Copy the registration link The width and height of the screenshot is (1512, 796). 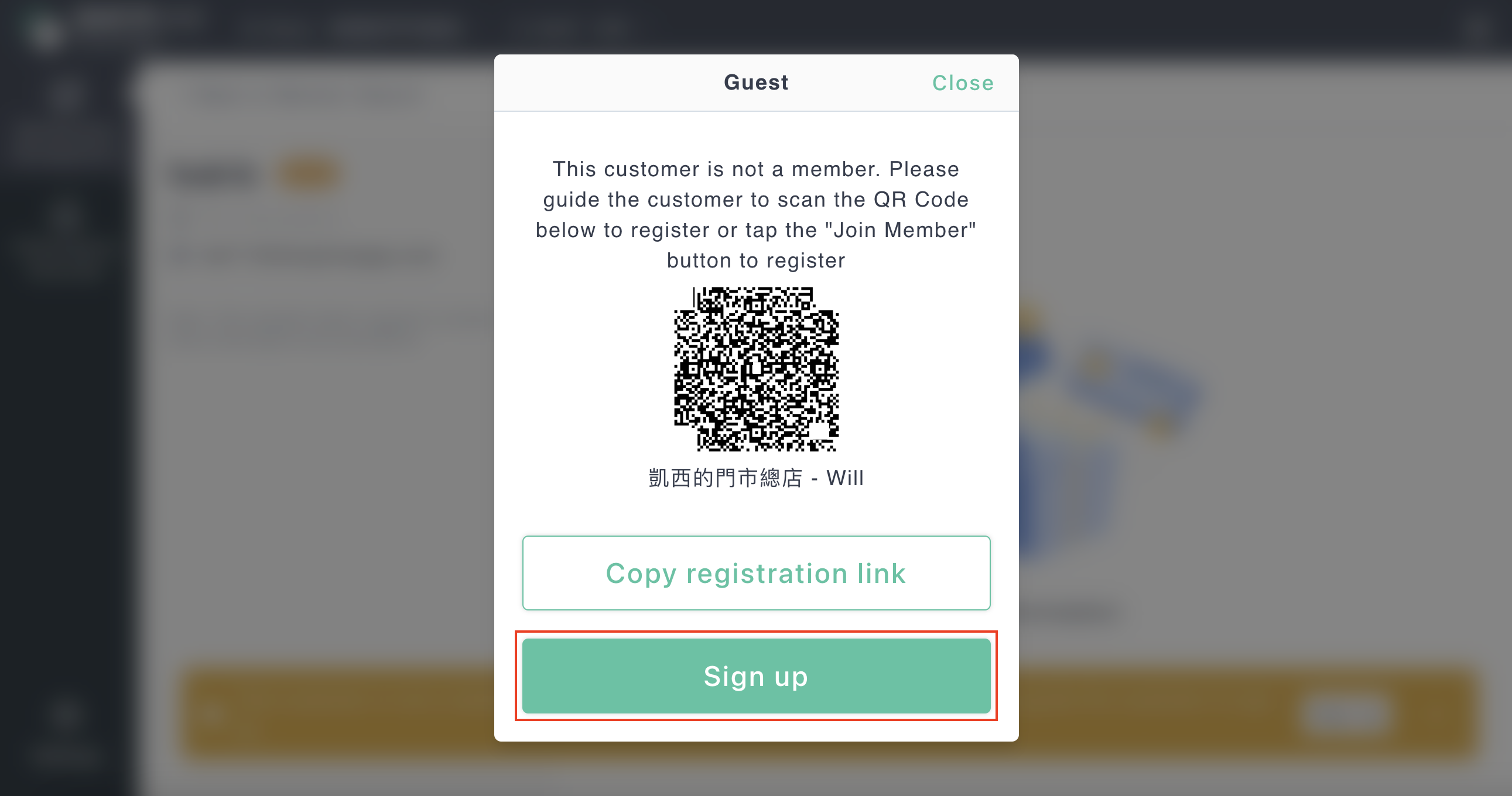tap(756, 573)
